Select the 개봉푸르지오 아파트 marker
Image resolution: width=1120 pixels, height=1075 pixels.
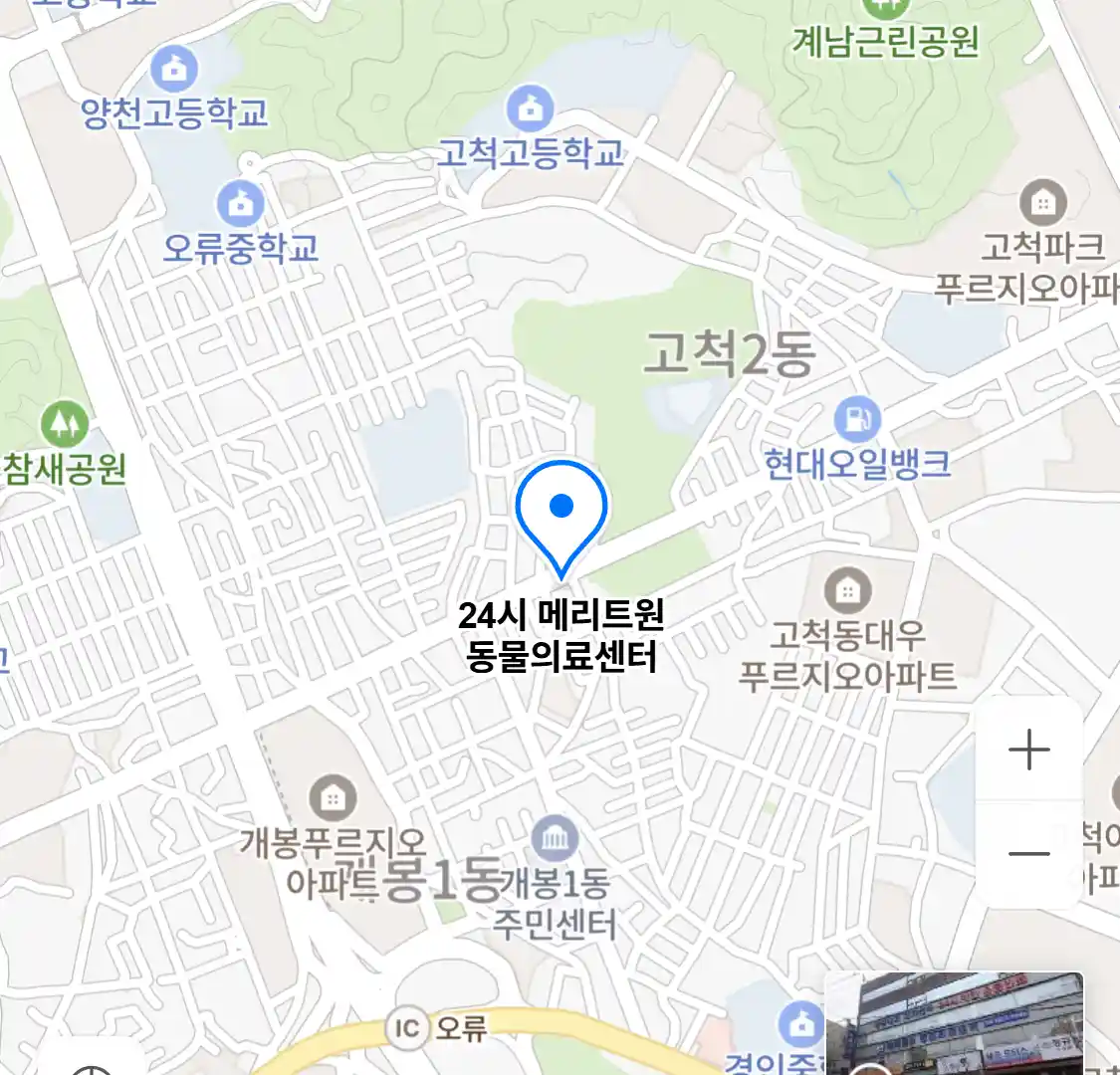[333, 798]
